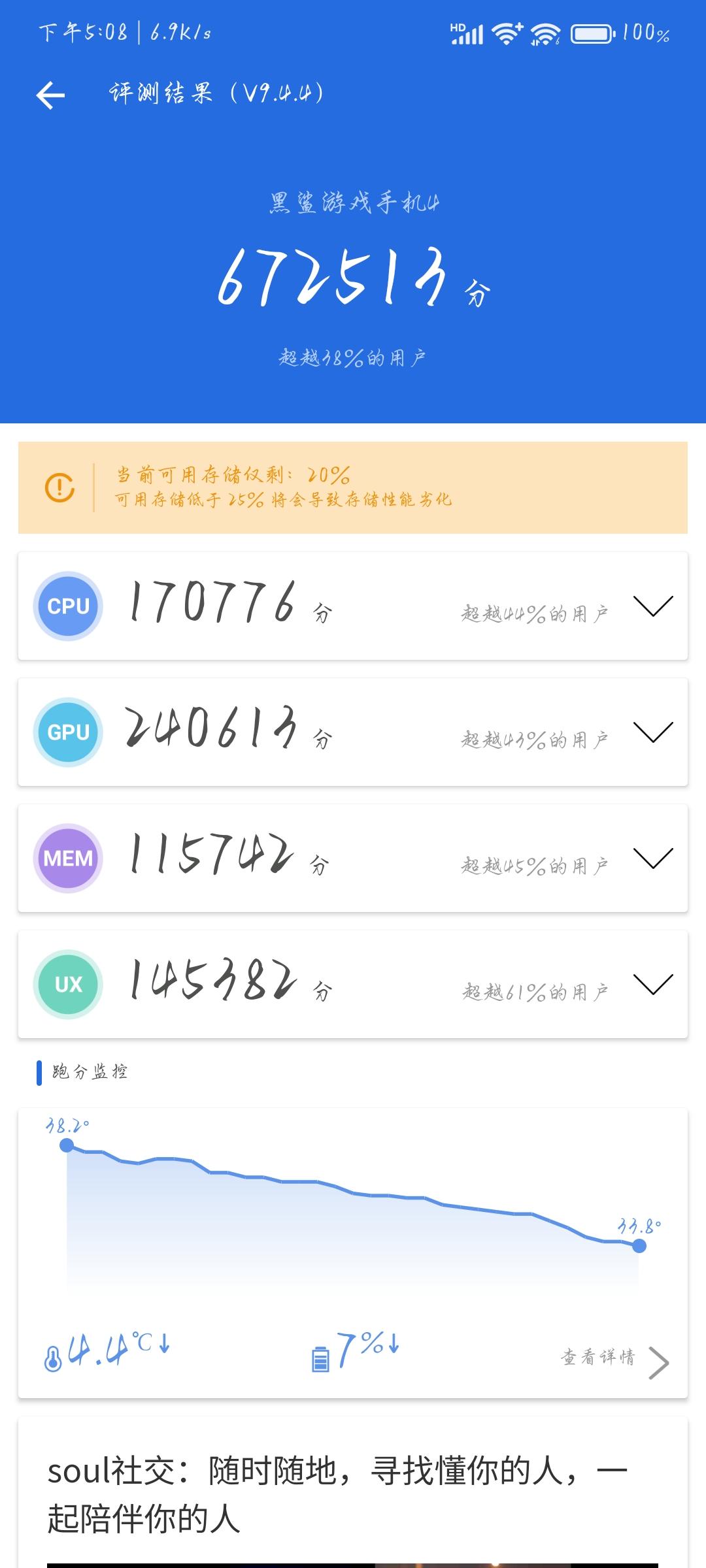Open the soul社交 ad card

point(353,1493)
